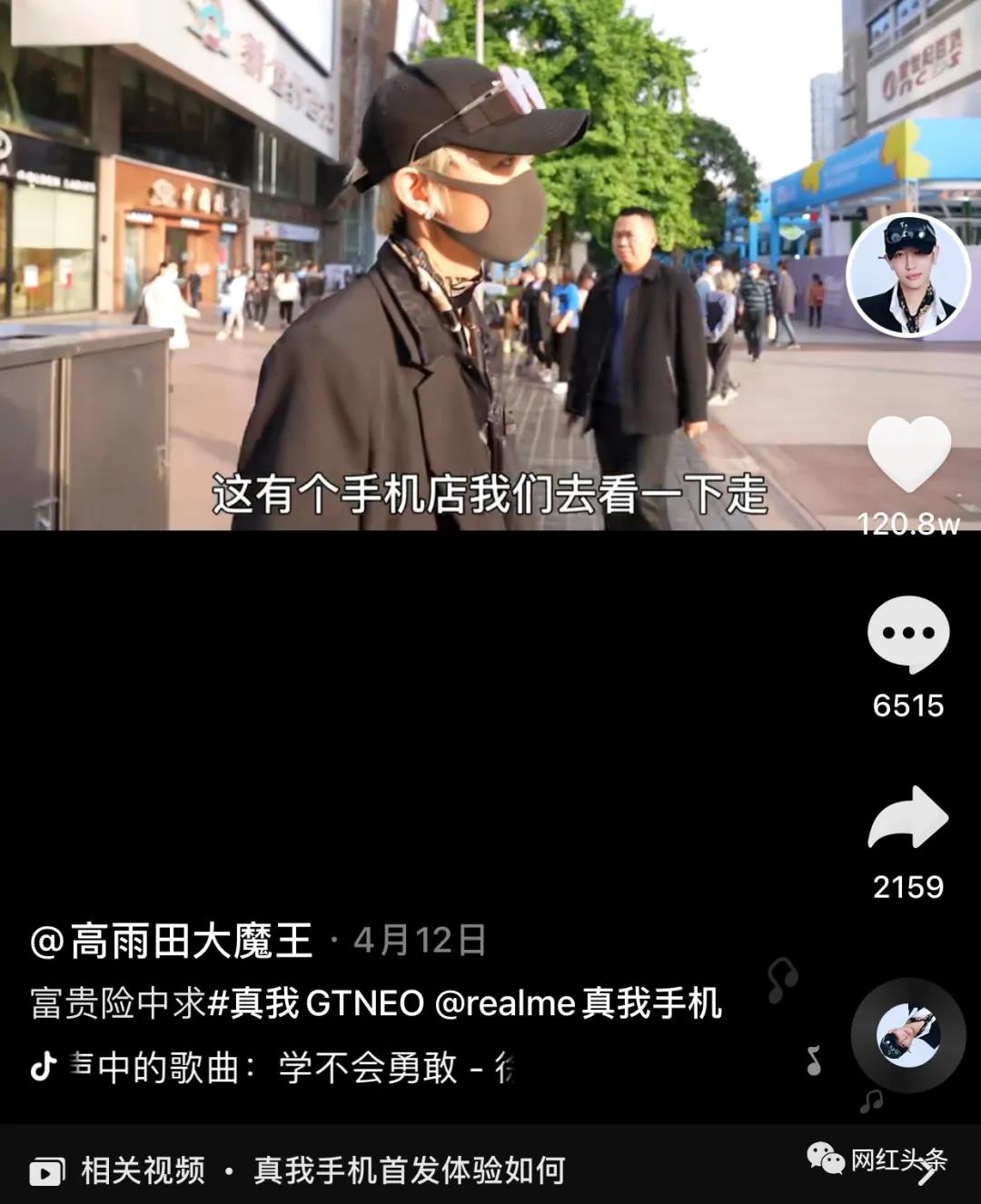Open related videos 真我手机首发体验如何

click(409, 1171)
